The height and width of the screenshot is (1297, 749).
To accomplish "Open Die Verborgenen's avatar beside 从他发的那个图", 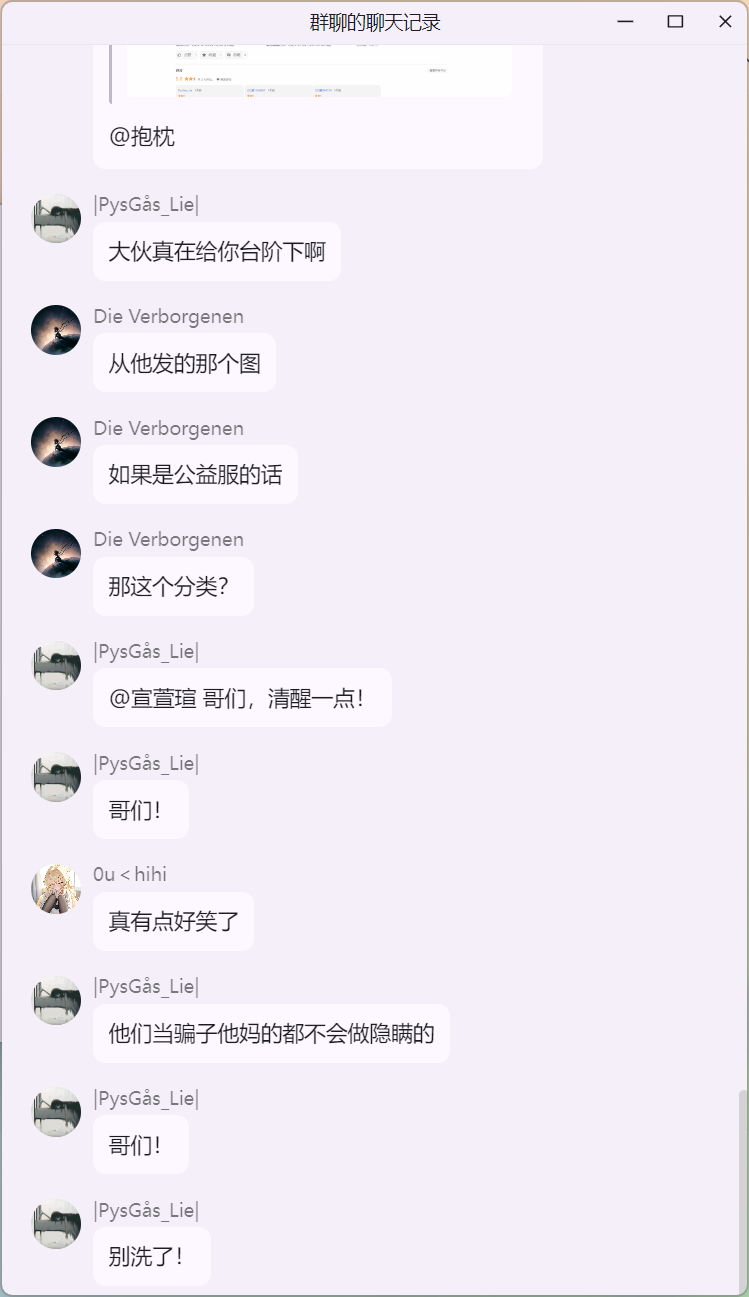I will 56,330.
